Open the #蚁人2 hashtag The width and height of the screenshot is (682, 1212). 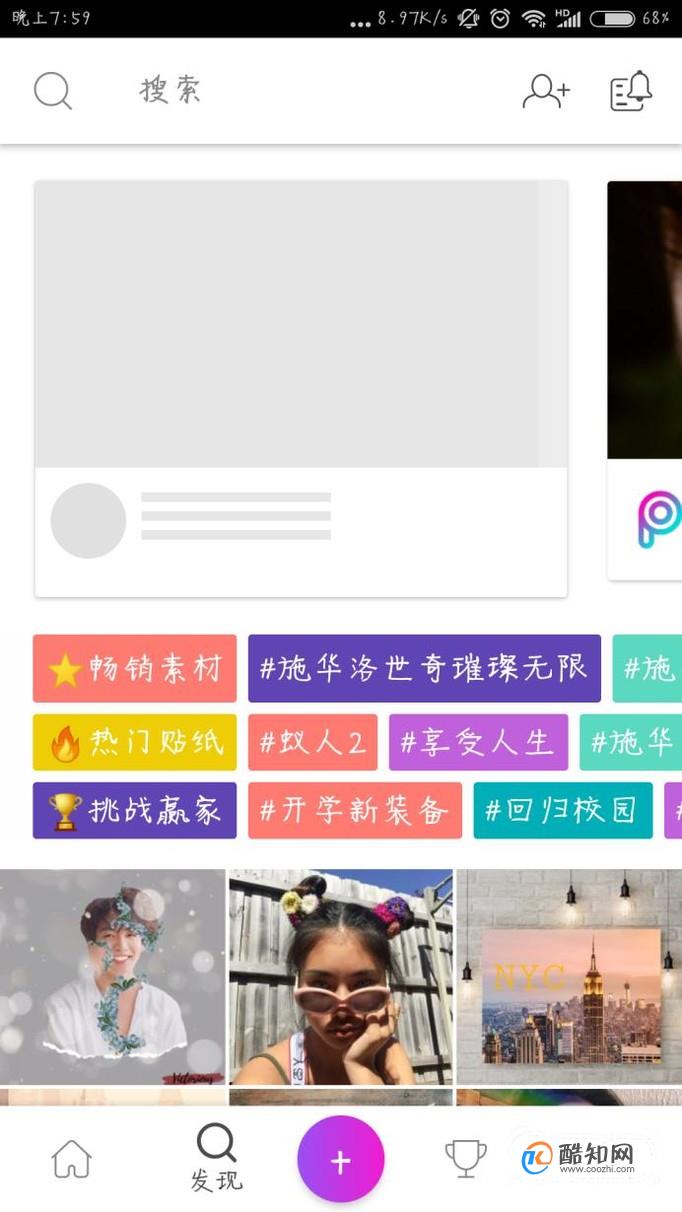pos(313,742)
